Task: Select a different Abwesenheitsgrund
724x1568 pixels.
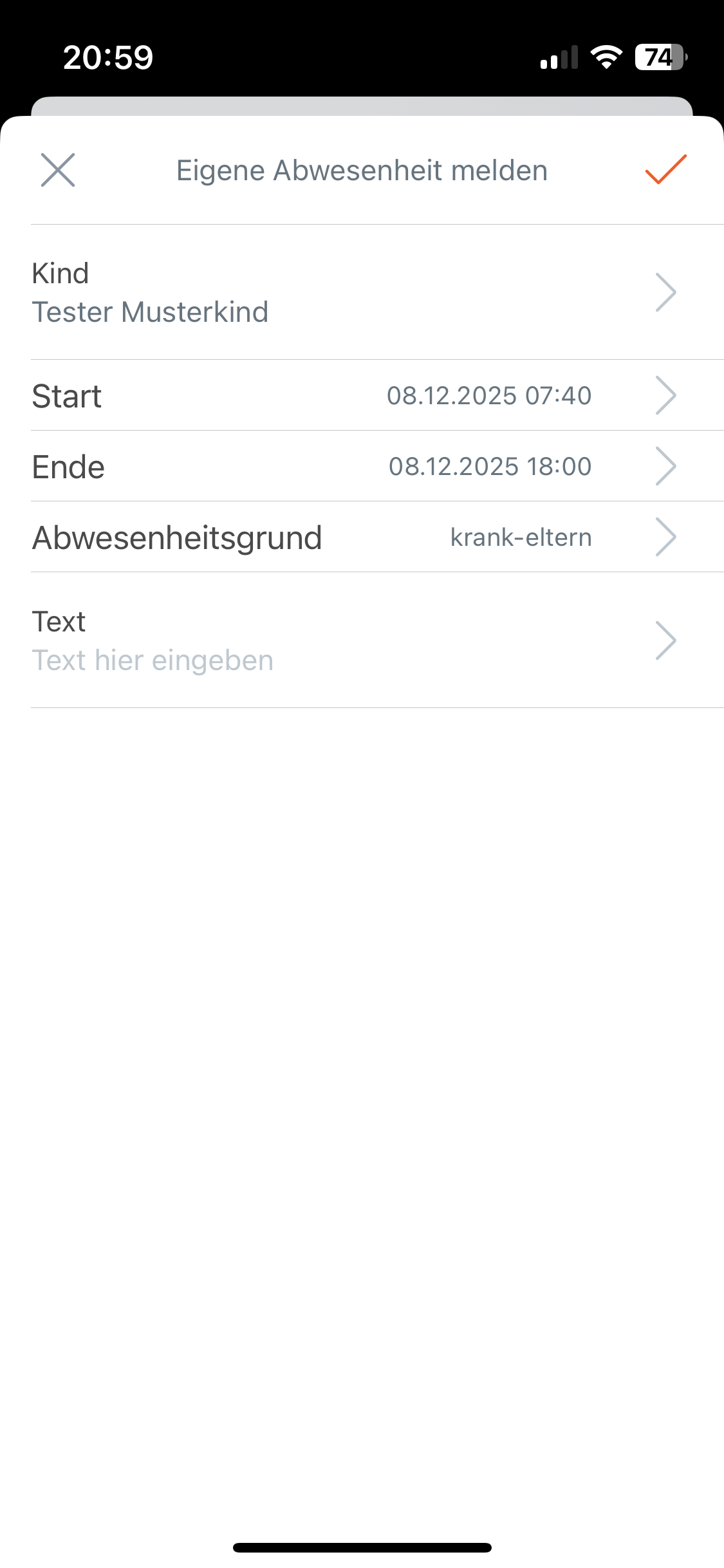Action: pyautogui.click(x=360, y=537)
